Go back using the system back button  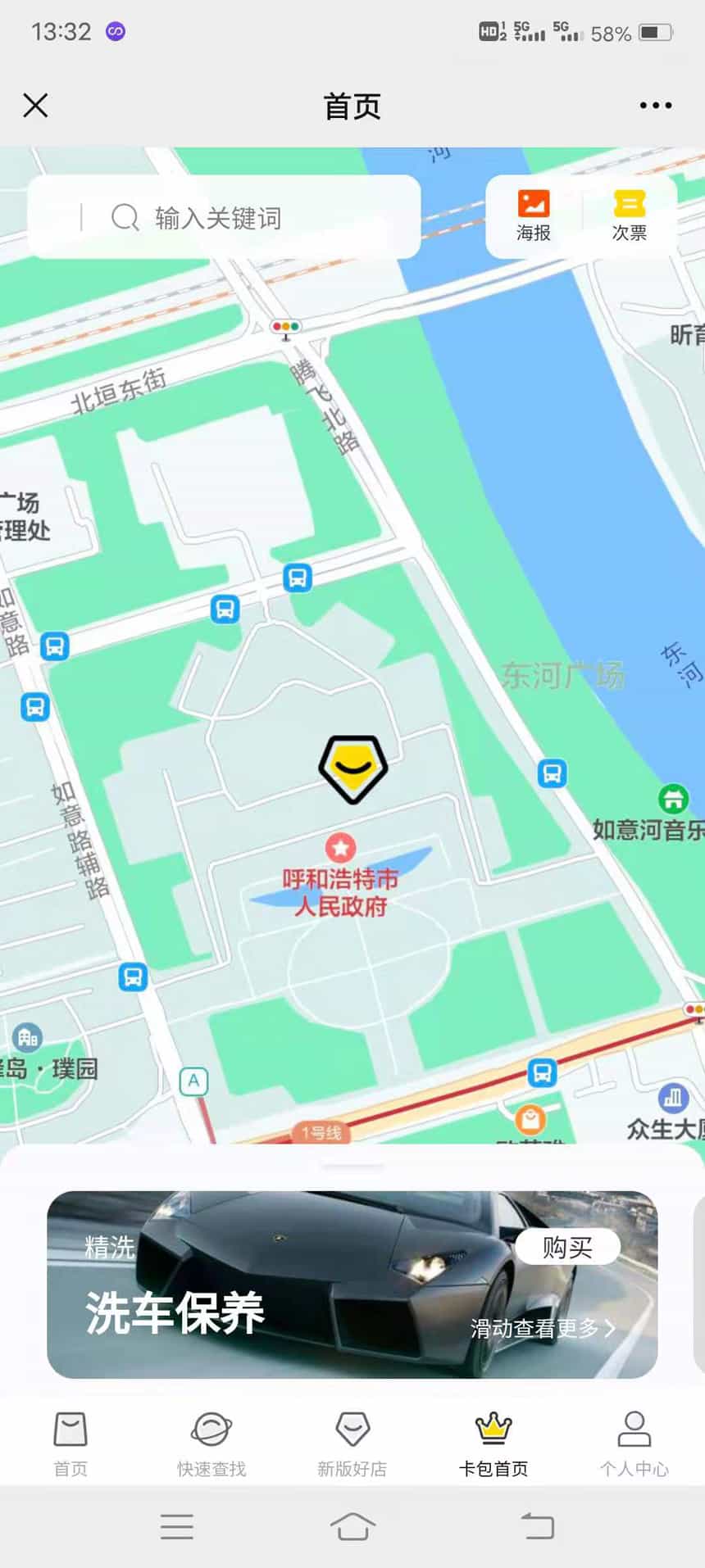click(x=537, y=1526)
